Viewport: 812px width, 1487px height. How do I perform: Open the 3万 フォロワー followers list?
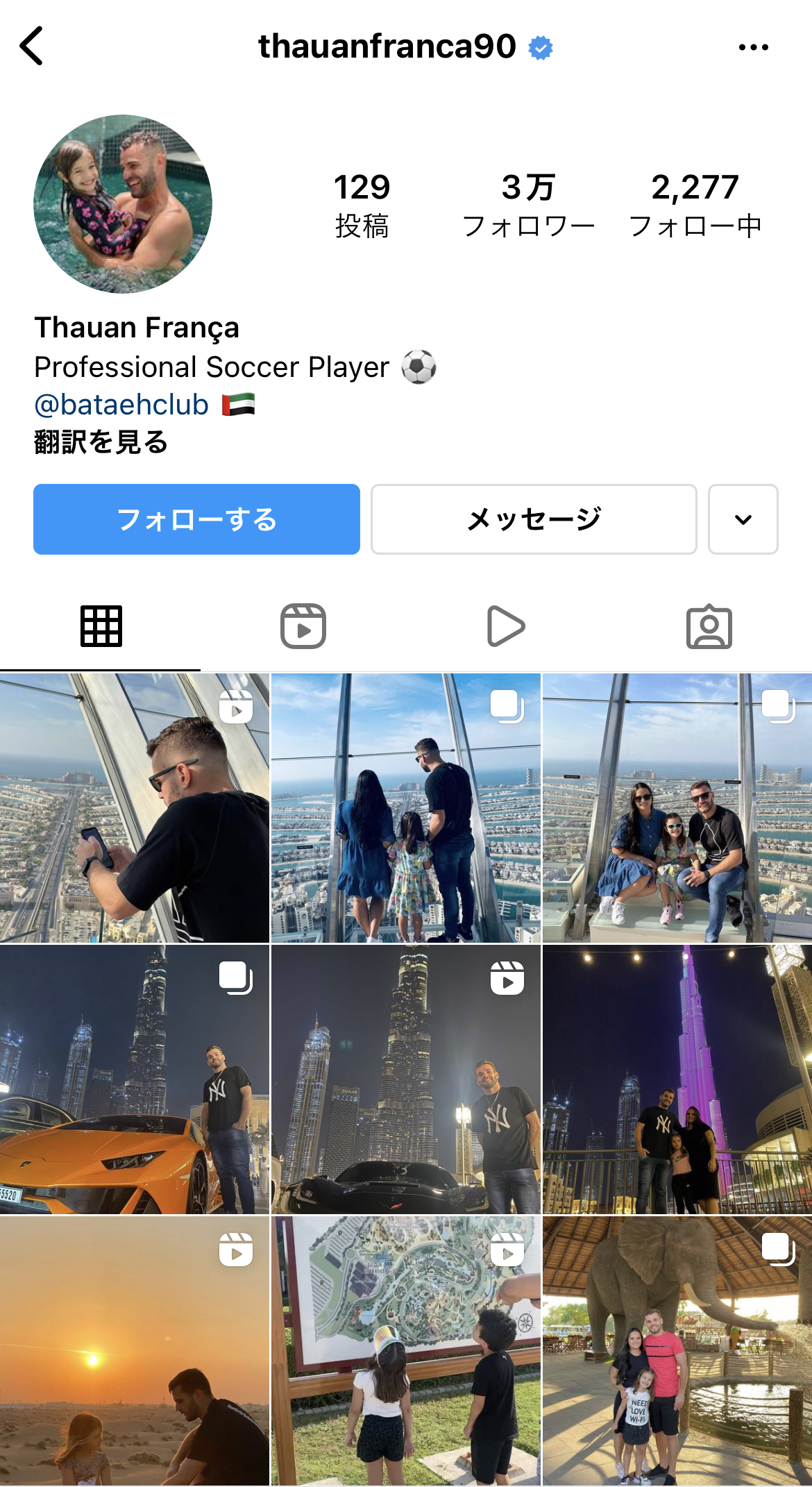(528, 205)
